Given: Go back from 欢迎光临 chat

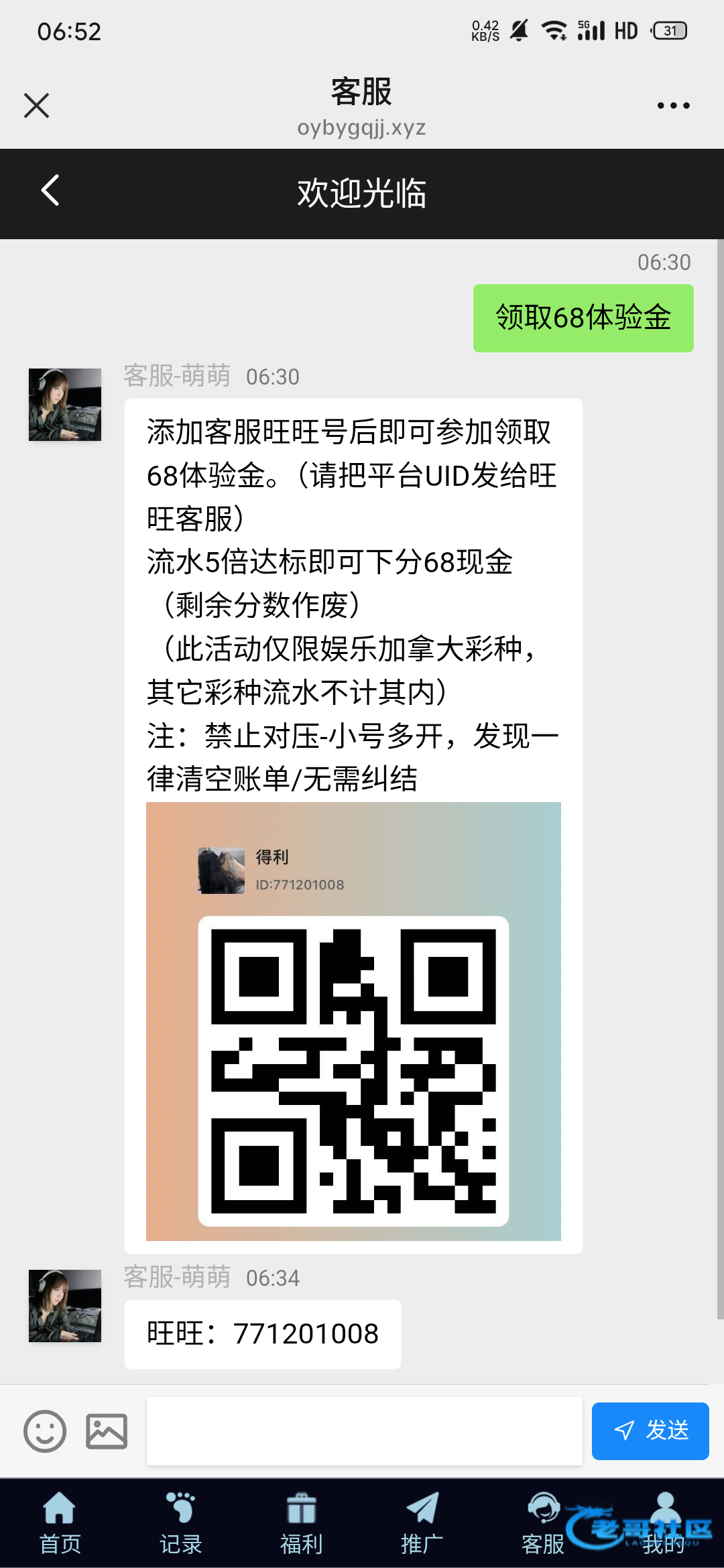Looking at the screenshot, I should tap(50, 191).
